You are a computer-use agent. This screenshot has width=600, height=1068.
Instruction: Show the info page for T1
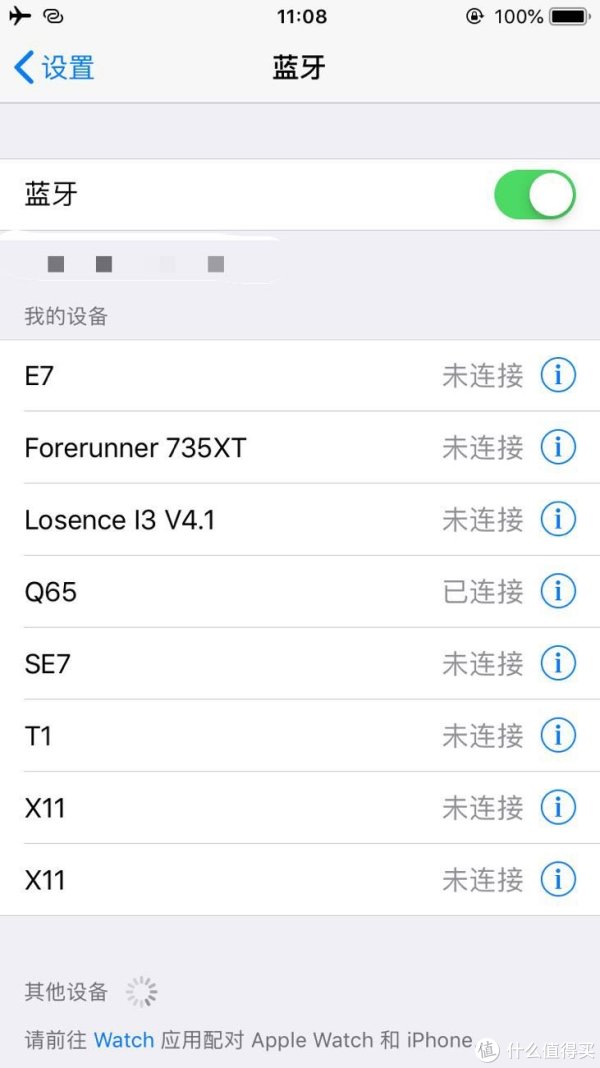click(x=558, y=736)
